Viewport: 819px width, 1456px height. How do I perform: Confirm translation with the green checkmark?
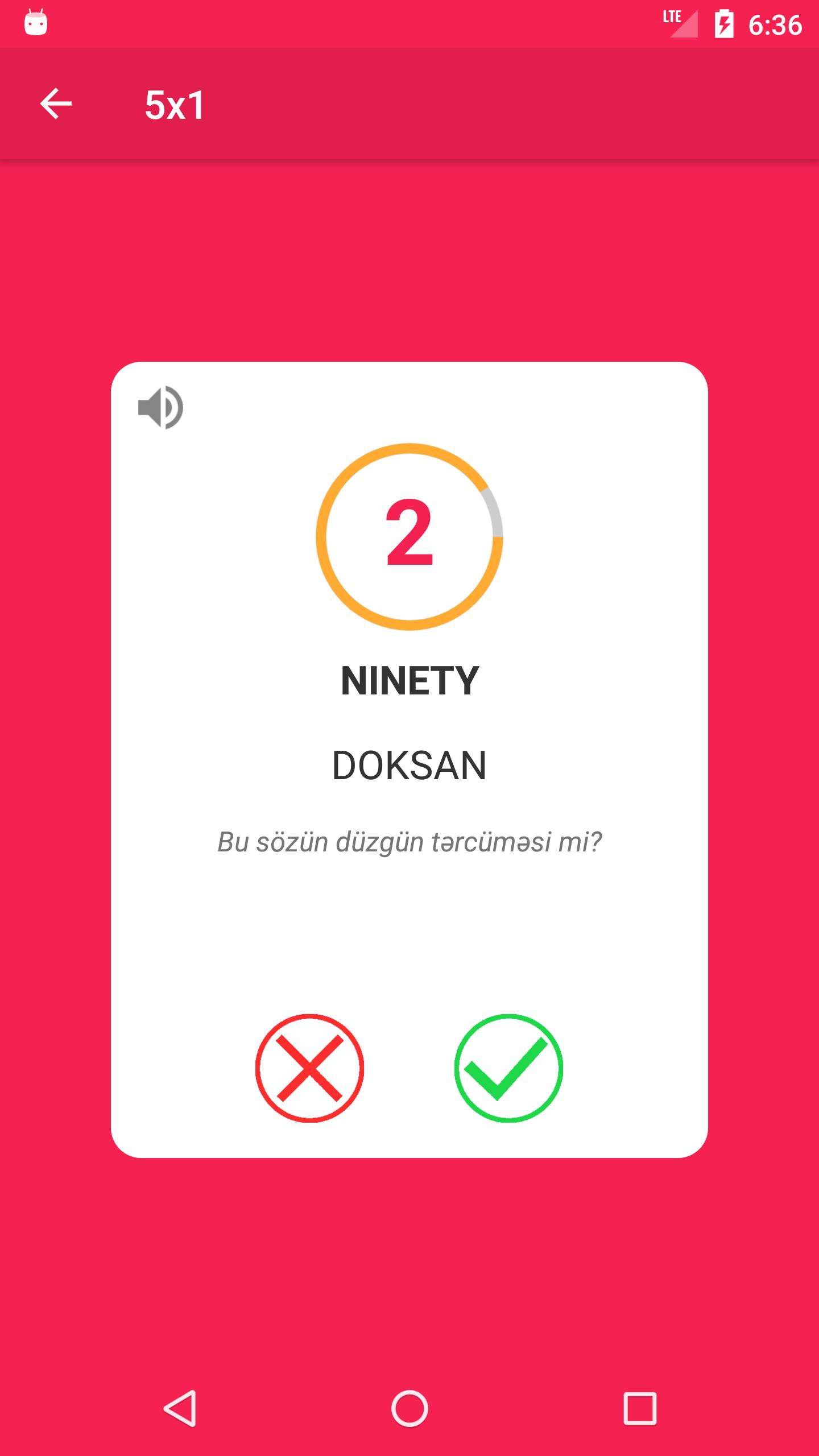tap(508, 1068)
